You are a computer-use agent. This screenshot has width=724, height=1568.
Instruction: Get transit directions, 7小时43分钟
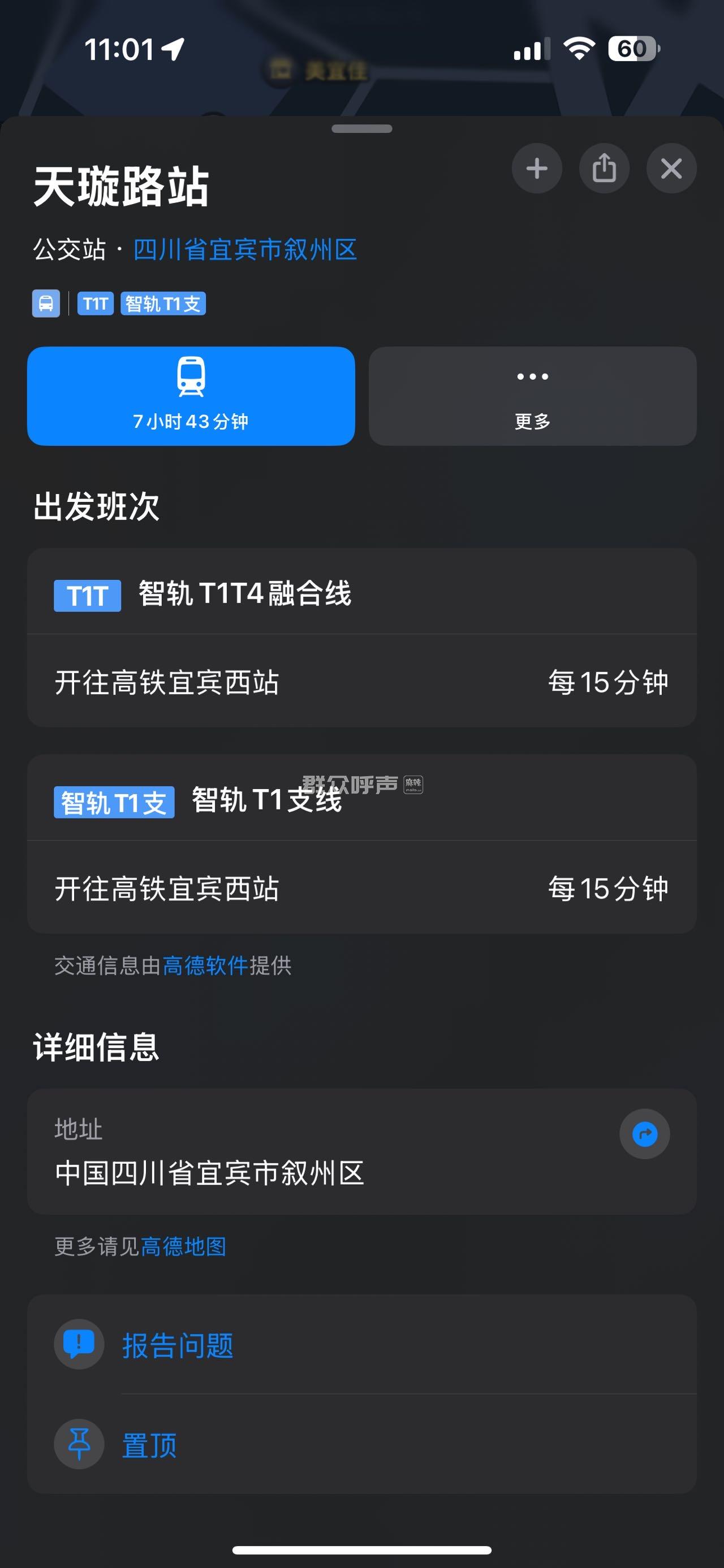[x=191, y=396]
